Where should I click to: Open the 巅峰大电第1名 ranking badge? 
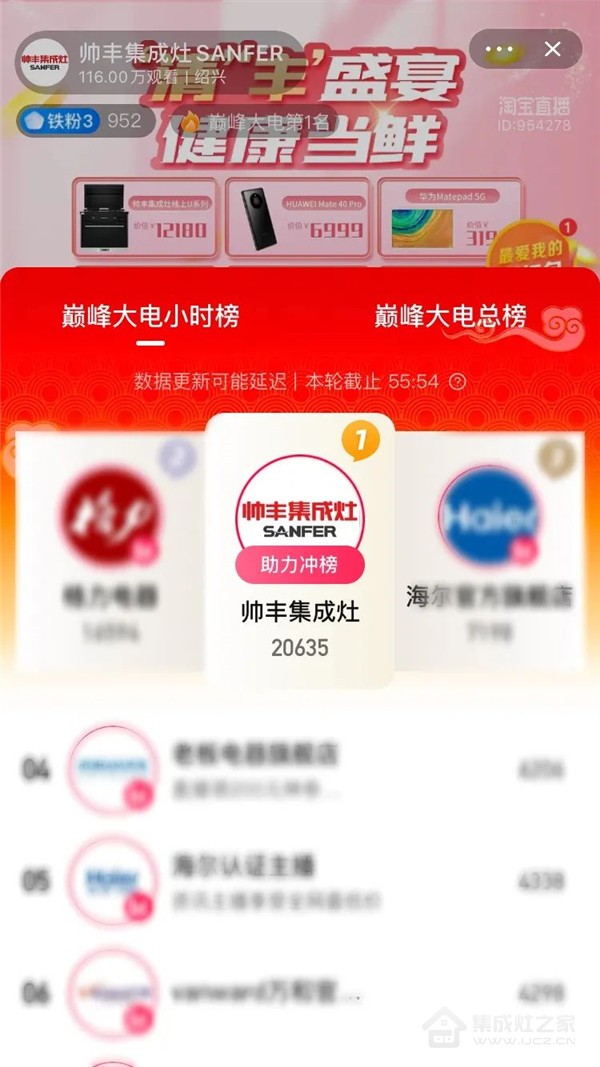click(255, 122)
